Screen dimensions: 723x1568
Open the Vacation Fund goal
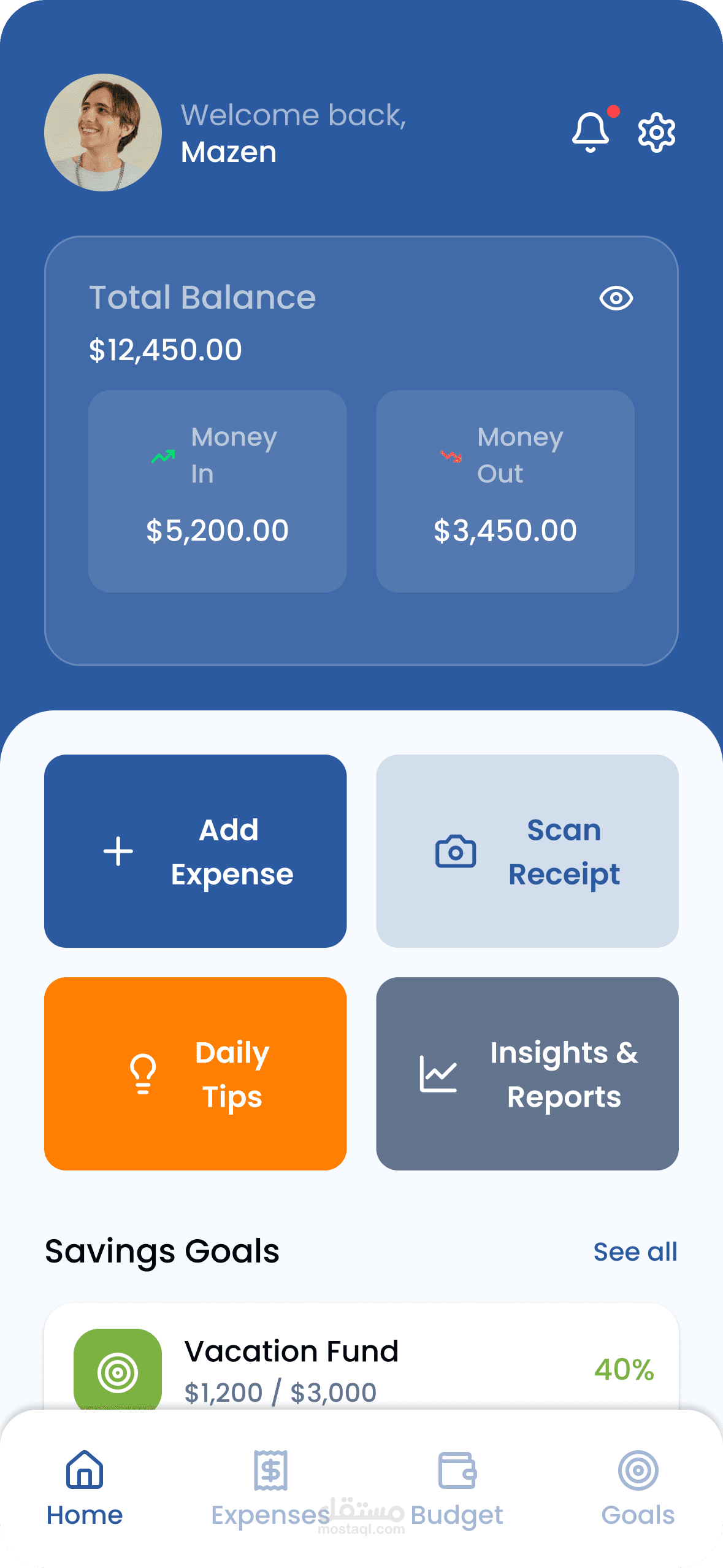[x=362, y=1357]
